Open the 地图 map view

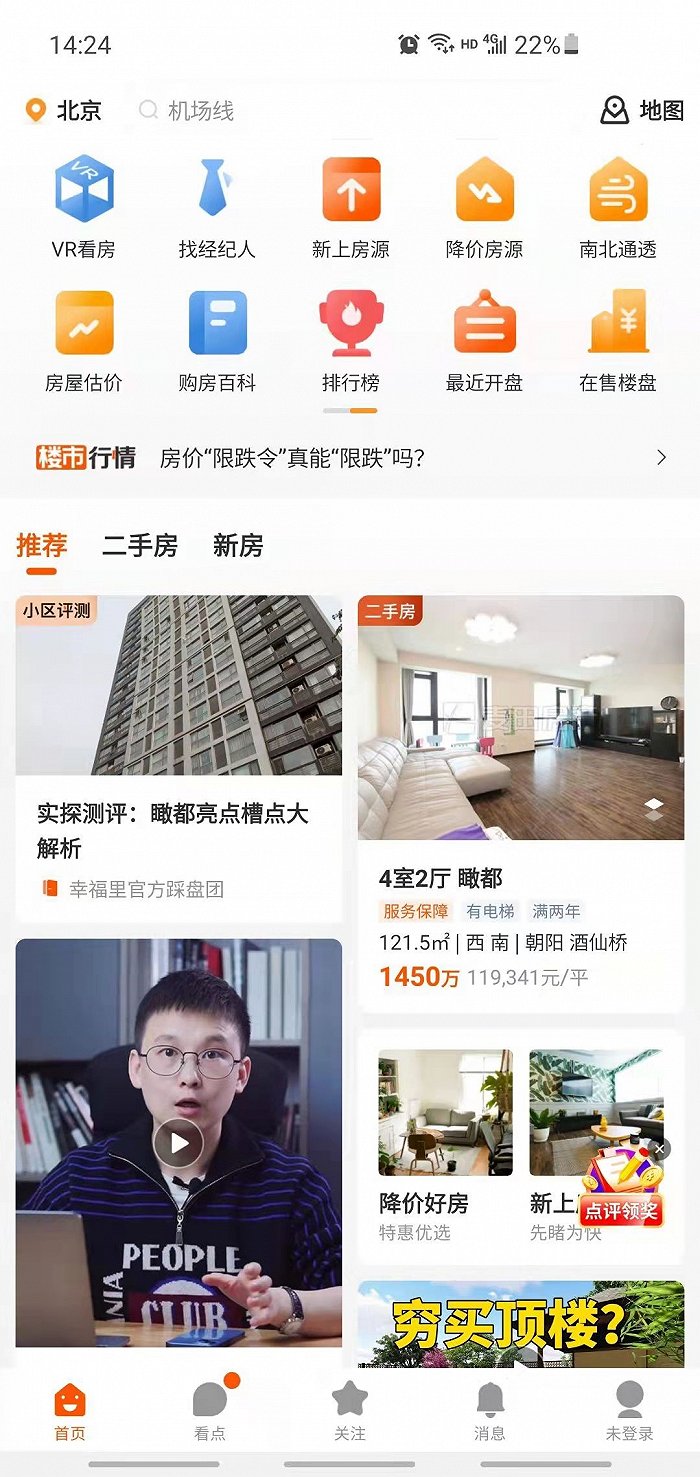pyautogui.click(x=642, y=111)
